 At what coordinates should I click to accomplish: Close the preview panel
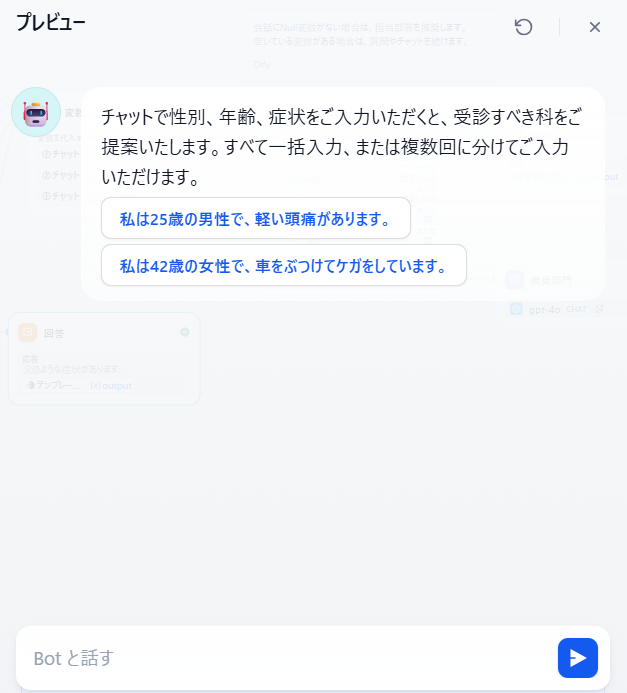point(595,27)
